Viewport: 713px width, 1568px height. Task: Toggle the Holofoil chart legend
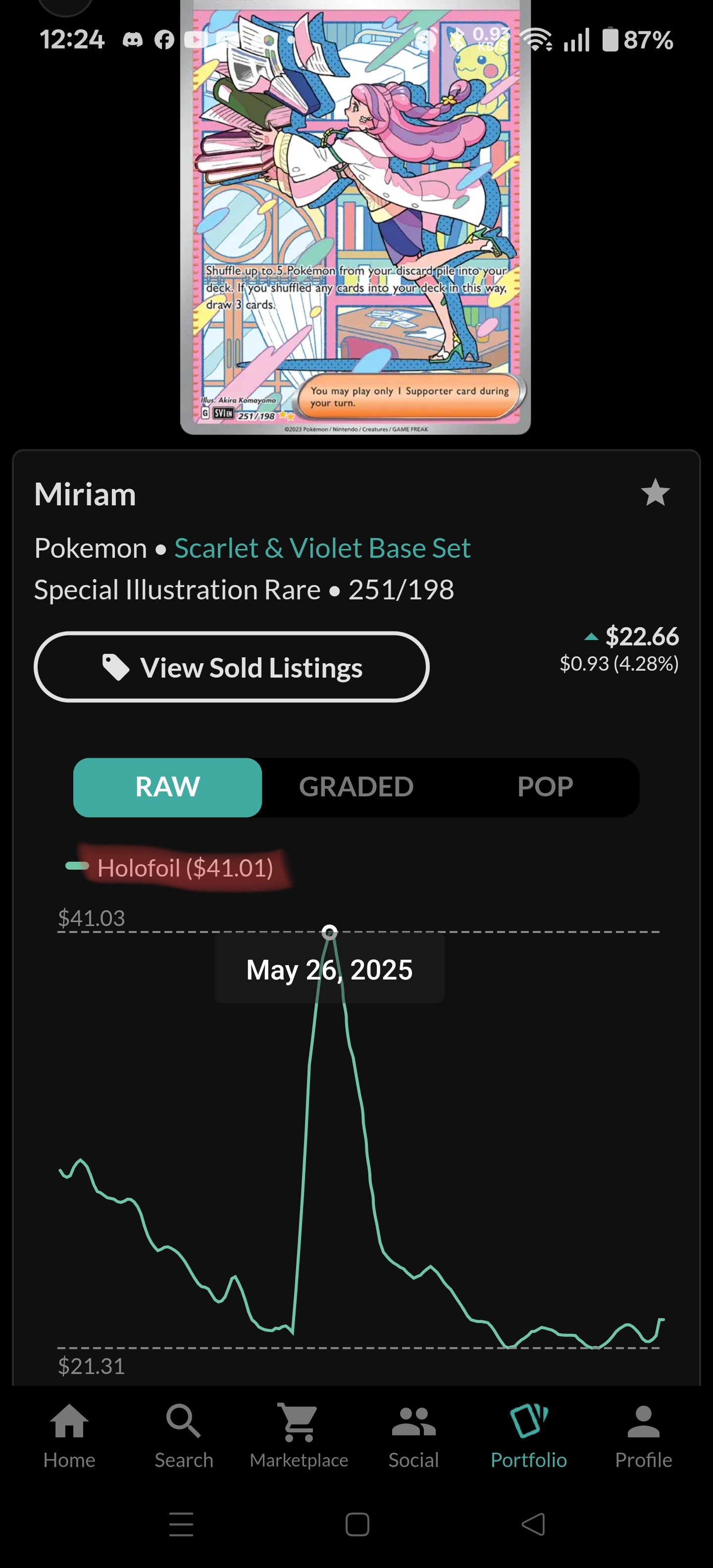[170, 867]
